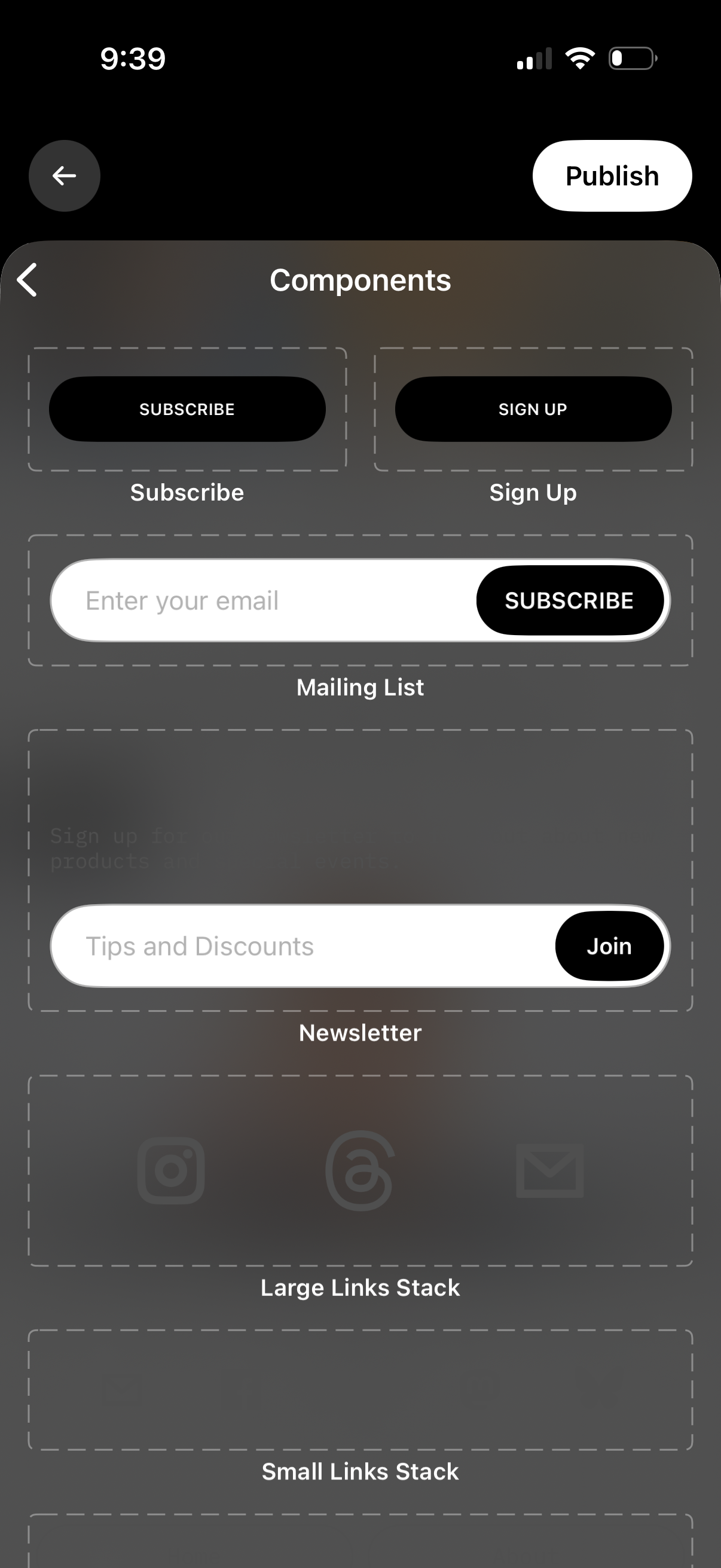Click the Enter your email field

pos(255,600)
